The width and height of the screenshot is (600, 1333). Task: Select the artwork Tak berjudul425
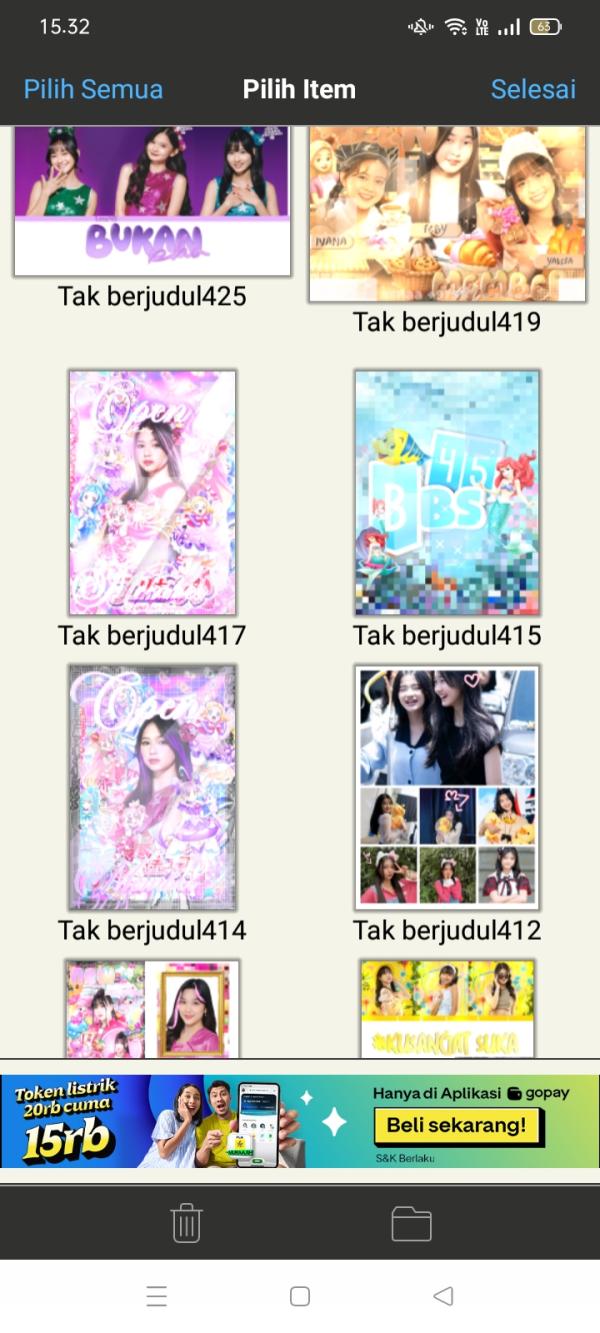click(x=152, y=201)
